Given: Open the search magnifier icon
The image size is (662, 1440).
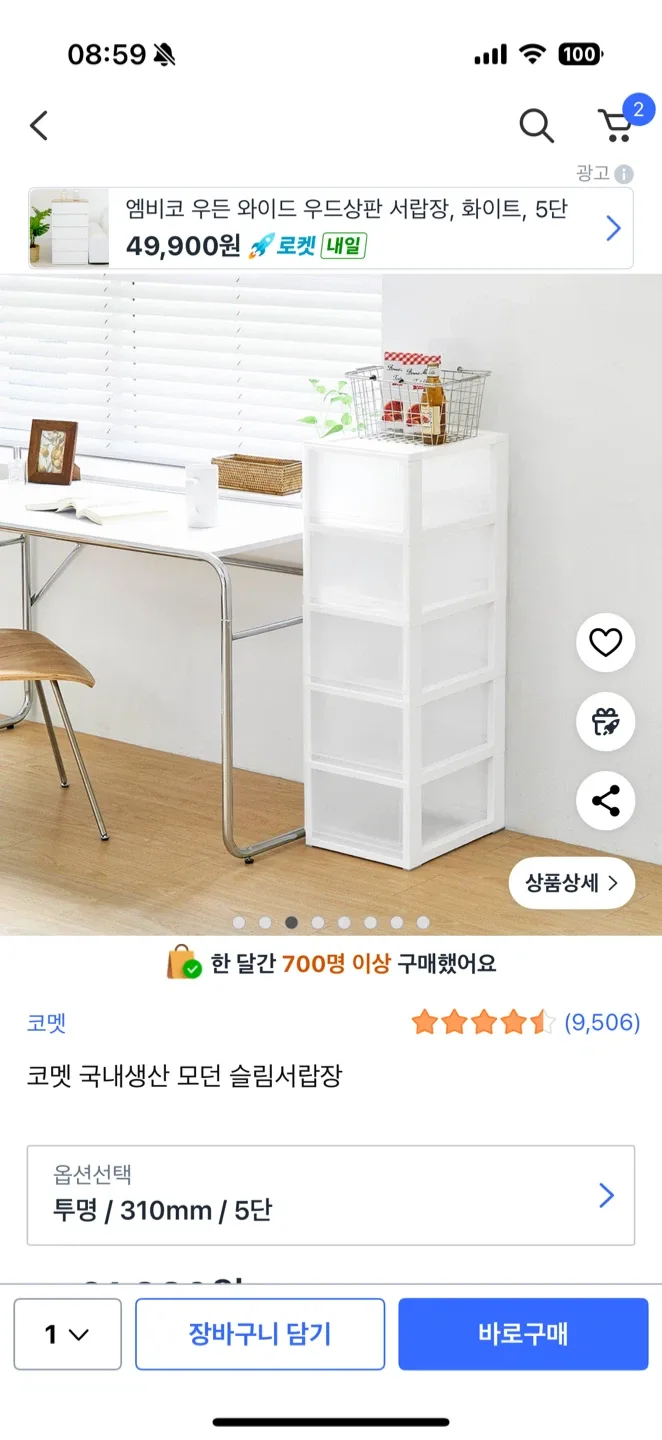Looking at the screenshot, I should click(536, 126).
